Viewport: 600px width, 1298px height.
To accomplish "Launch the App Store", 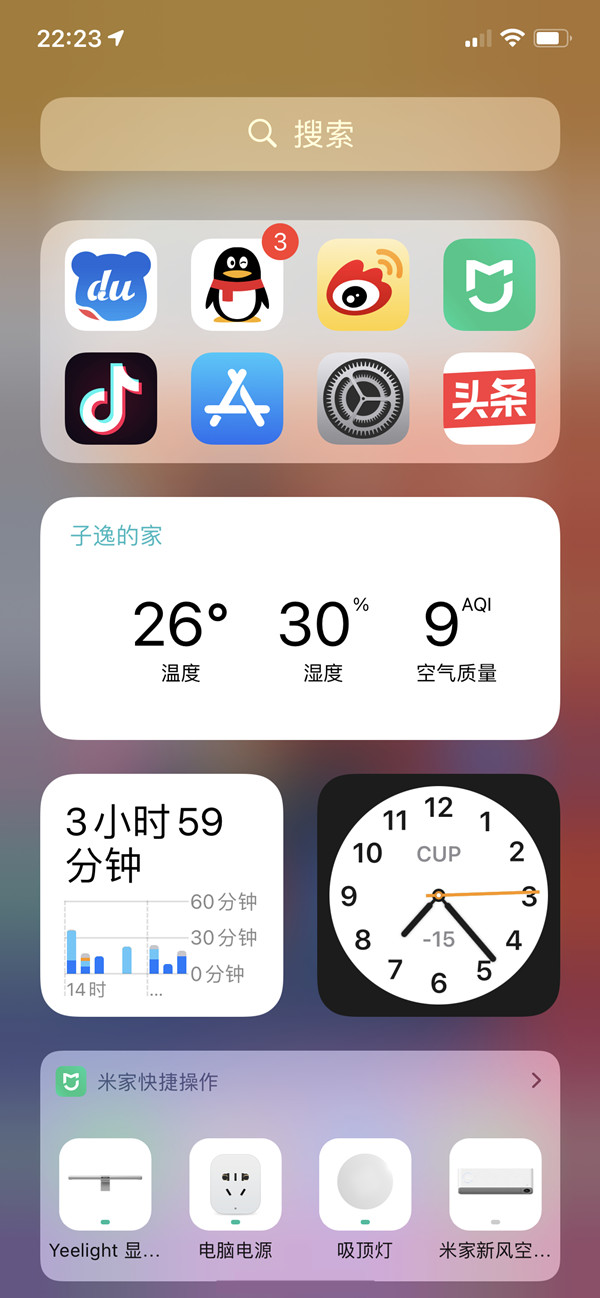I will 237,398.
